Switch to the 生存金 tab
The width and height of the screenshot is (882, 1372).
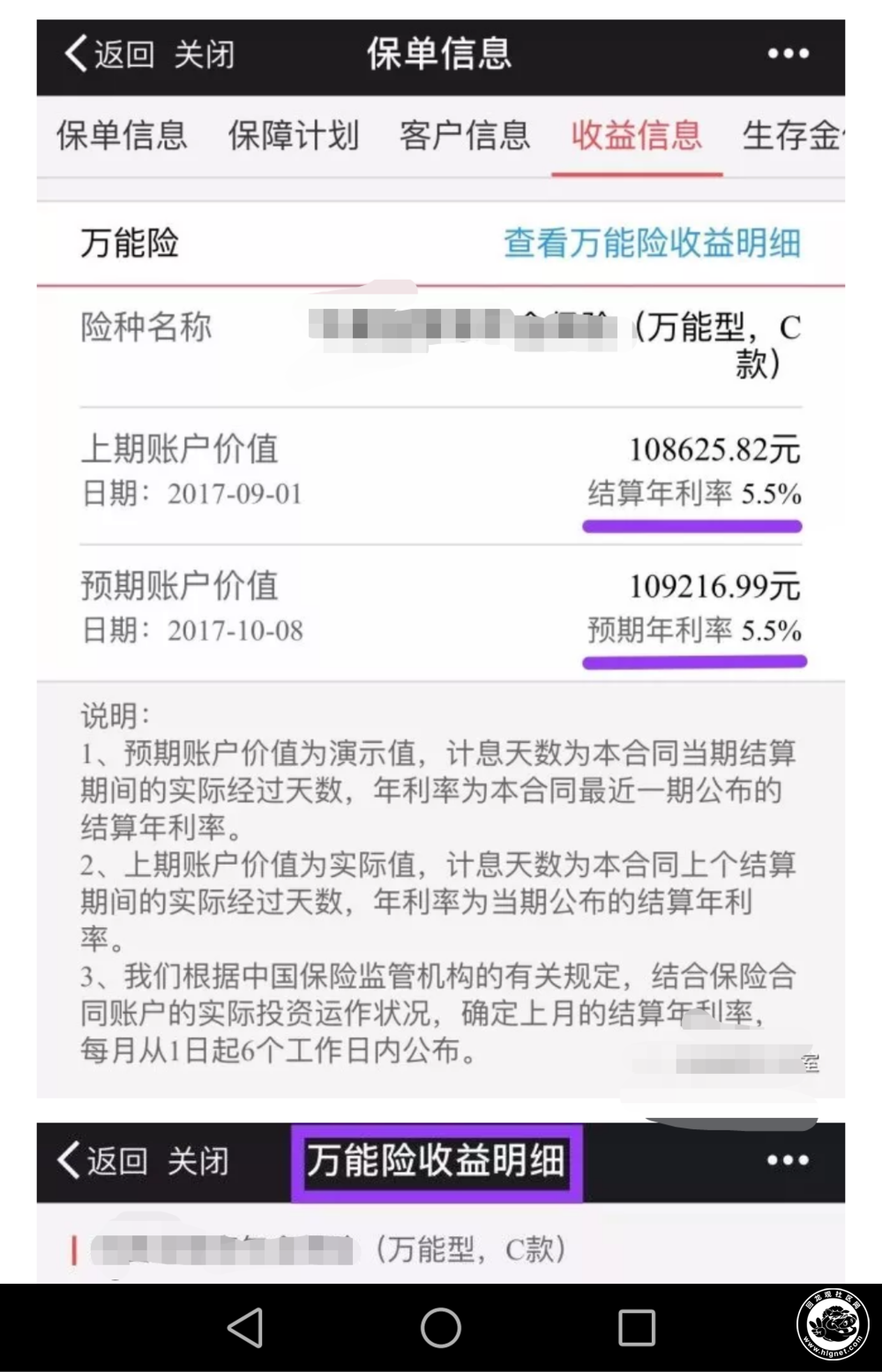[x=792, y=136]
